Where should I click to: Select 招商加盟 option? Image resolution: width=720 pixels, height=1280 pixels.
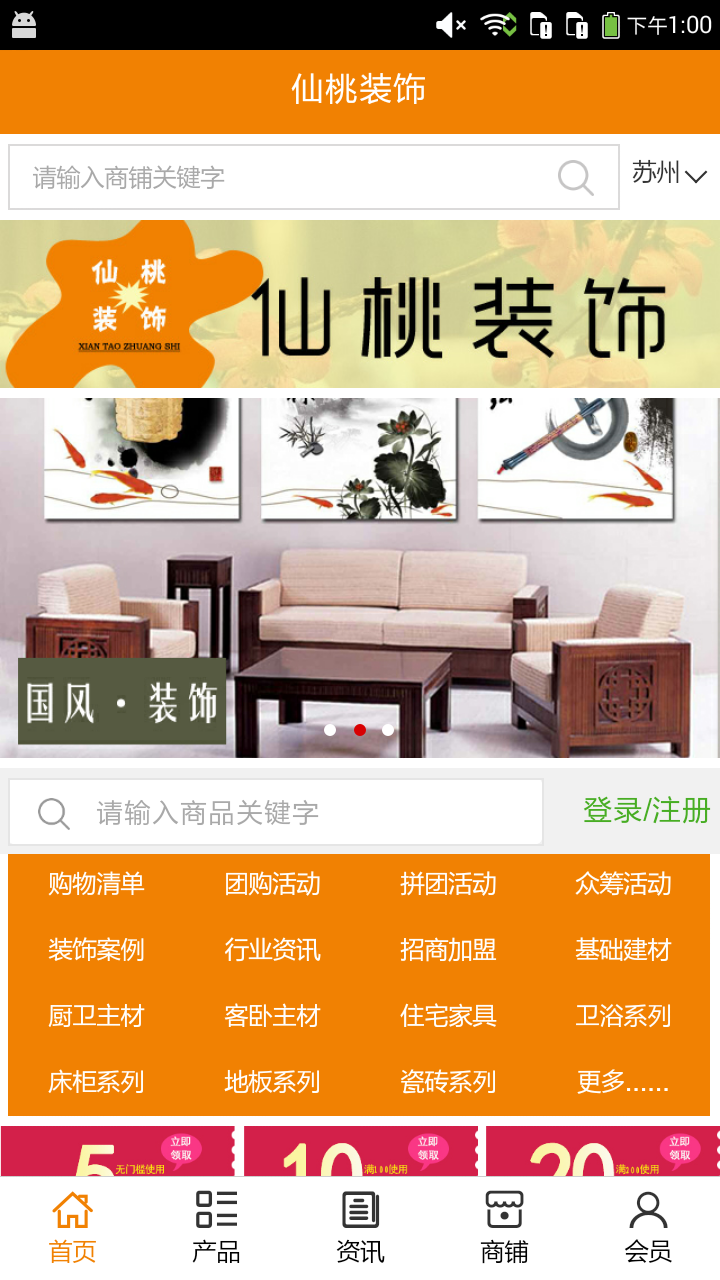[x=448, y=950]
